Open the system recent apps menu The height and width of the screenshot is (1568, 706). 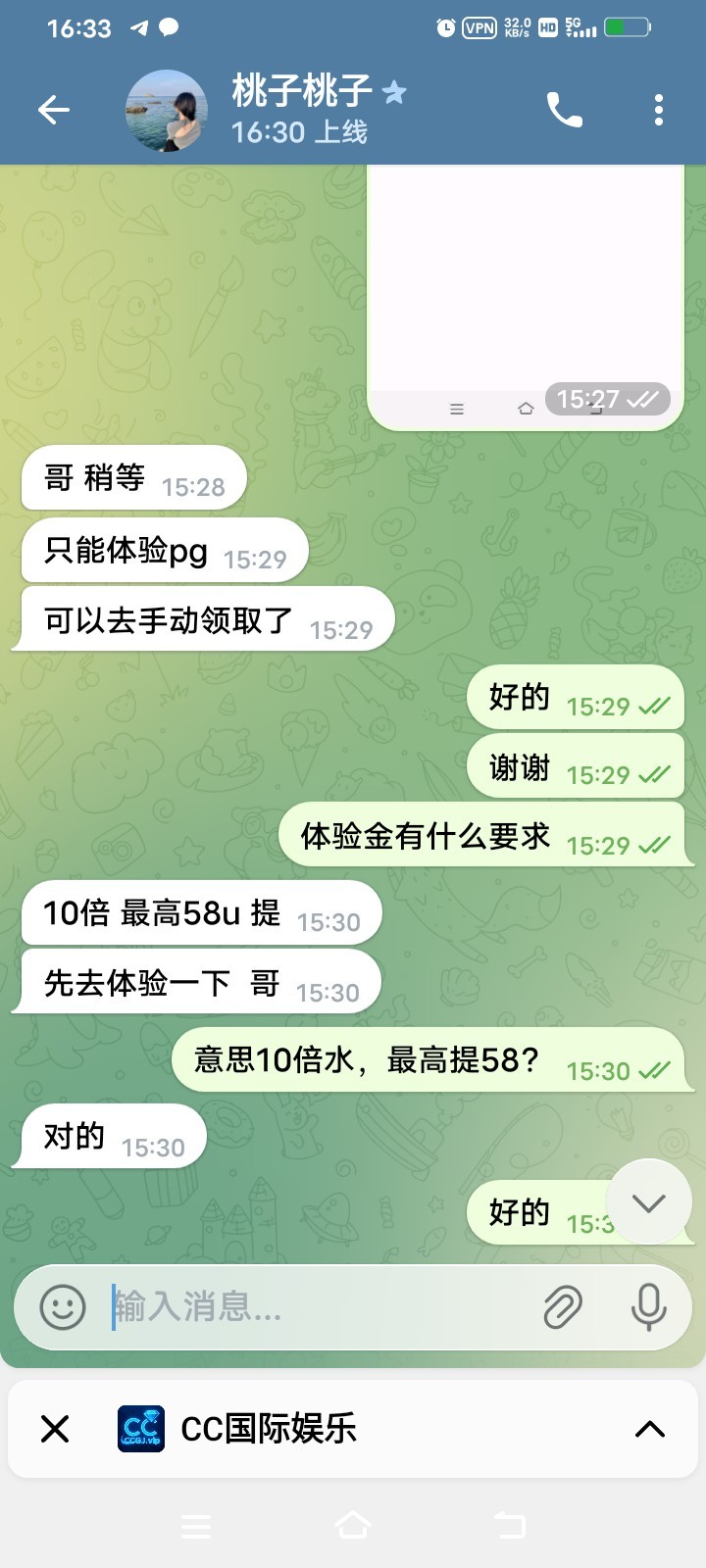tap(196, 1525)
